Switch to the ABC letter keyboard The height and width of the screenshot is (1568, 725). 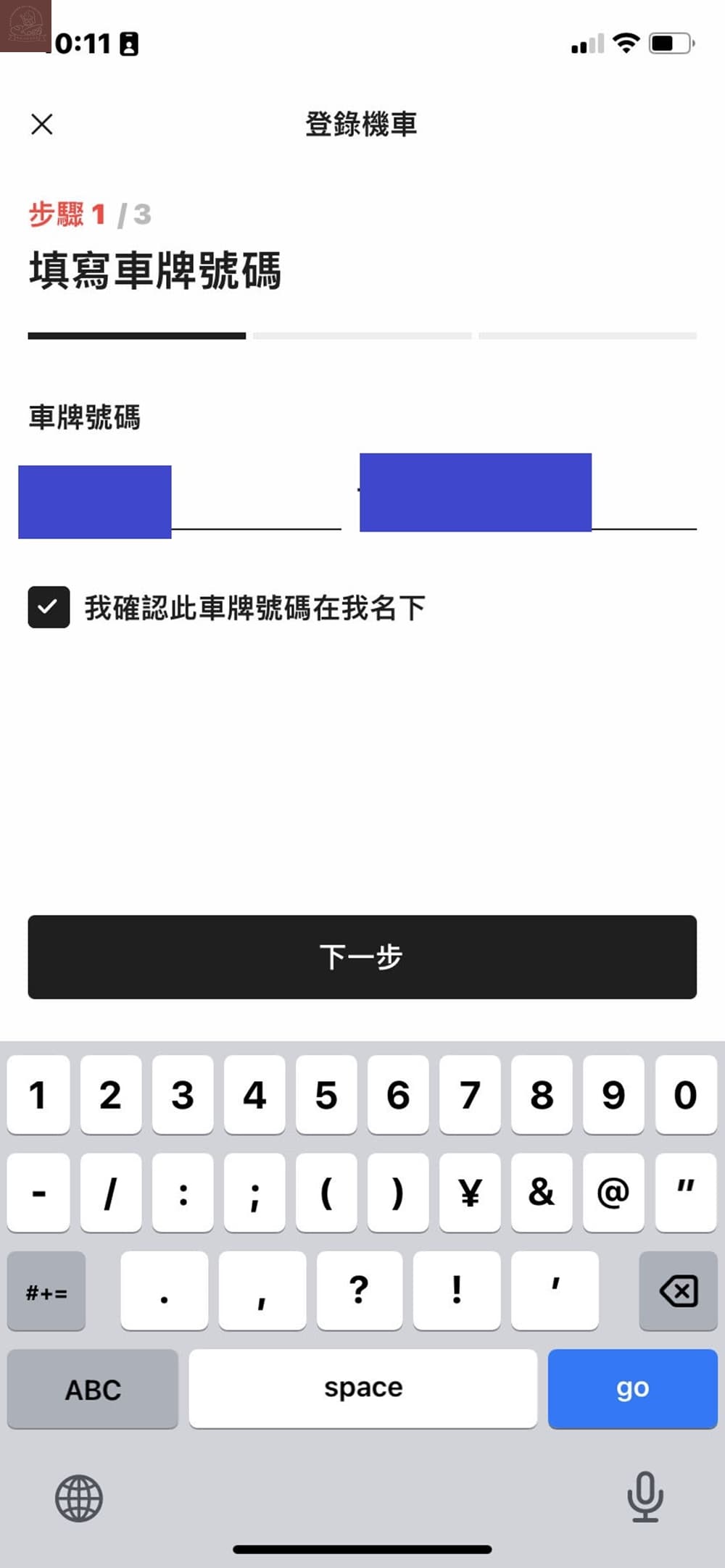(x=91, y=1388)
